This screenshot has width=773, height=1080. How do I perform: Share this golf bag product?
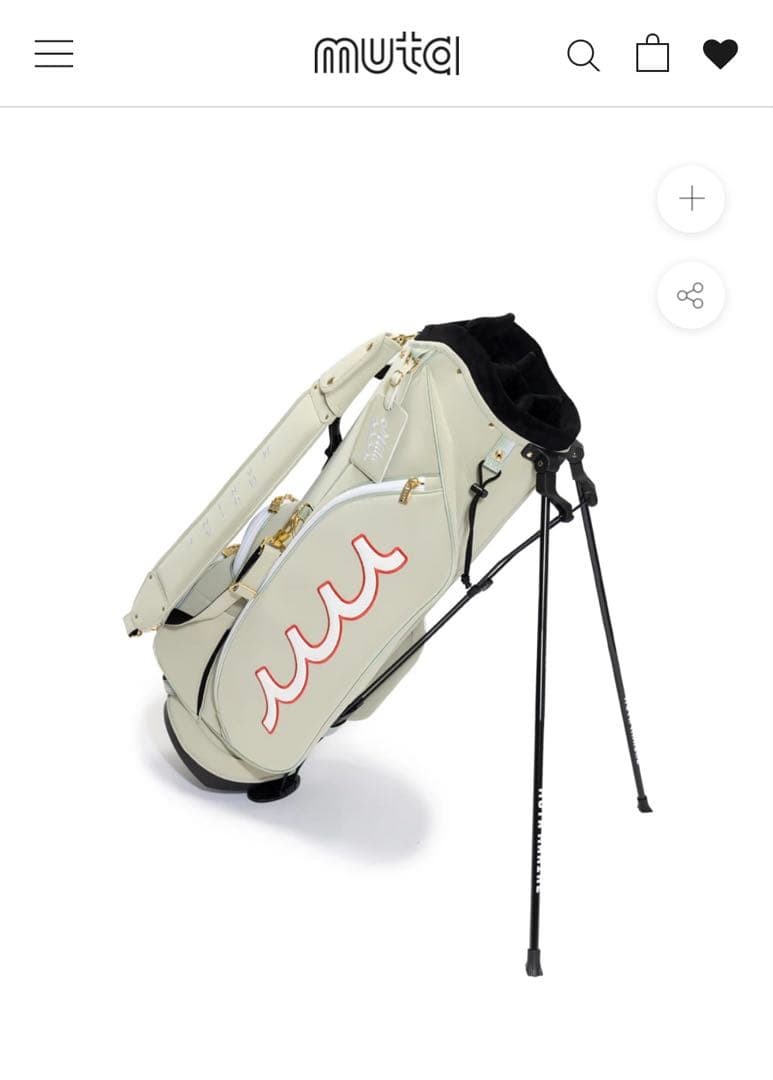click(x=691, y=296)
